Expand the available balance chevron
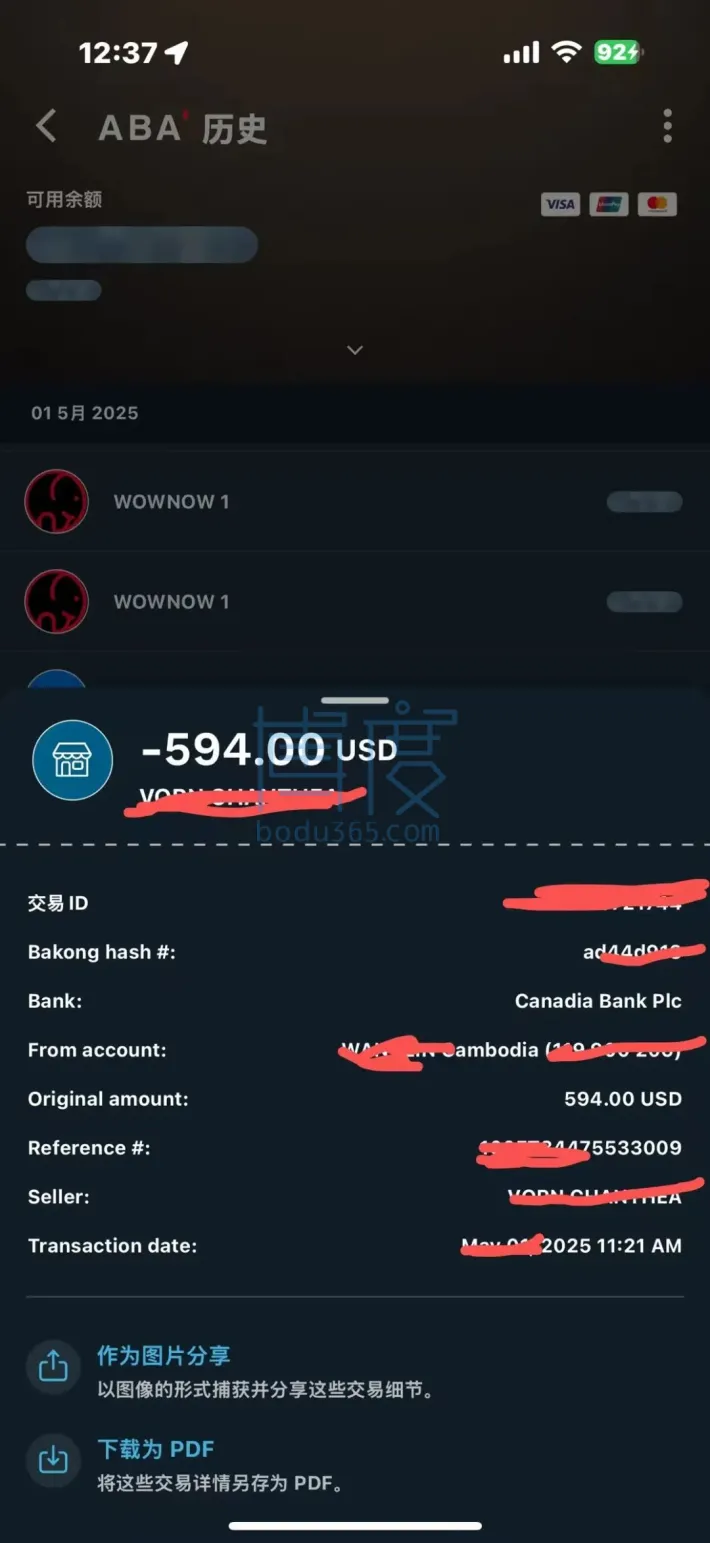Image resolution: width=710 pixels, height=1543 pixels. click(x=354, y=350)
